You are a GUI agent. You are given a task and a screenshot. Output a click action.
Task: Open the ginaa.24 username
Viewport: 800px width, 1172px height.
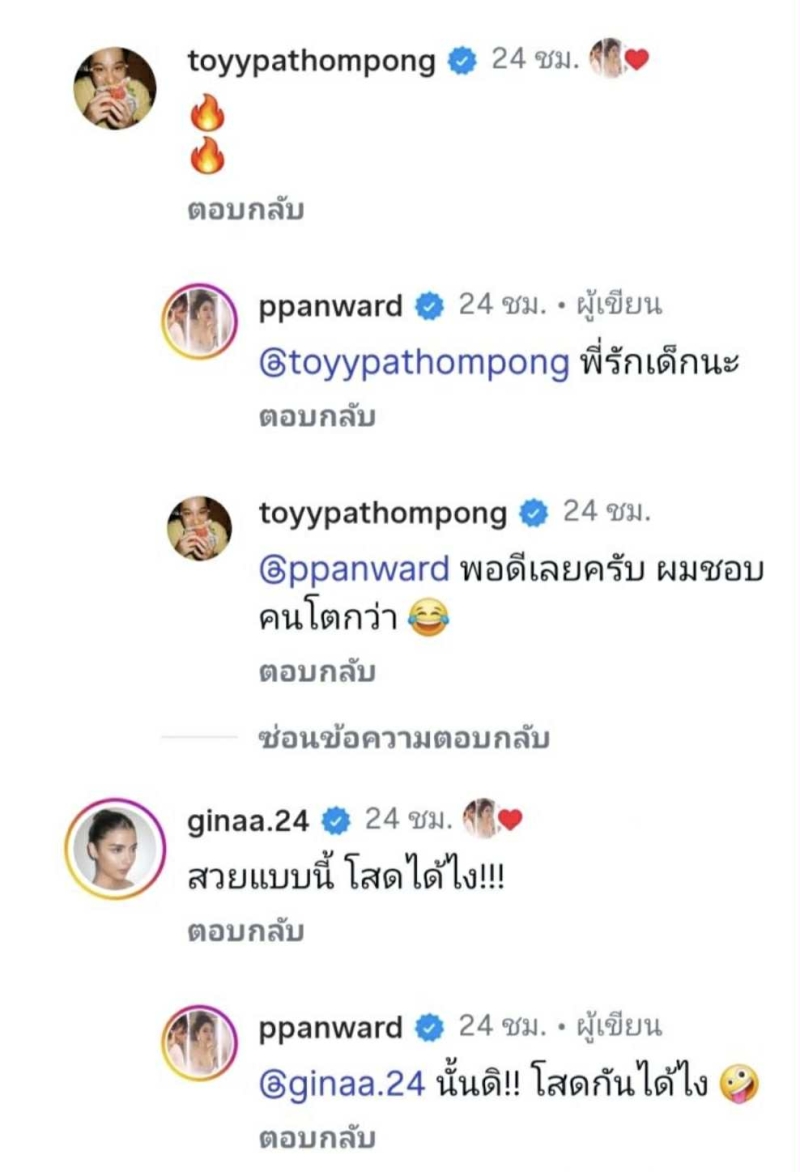[x=250, y=821]
